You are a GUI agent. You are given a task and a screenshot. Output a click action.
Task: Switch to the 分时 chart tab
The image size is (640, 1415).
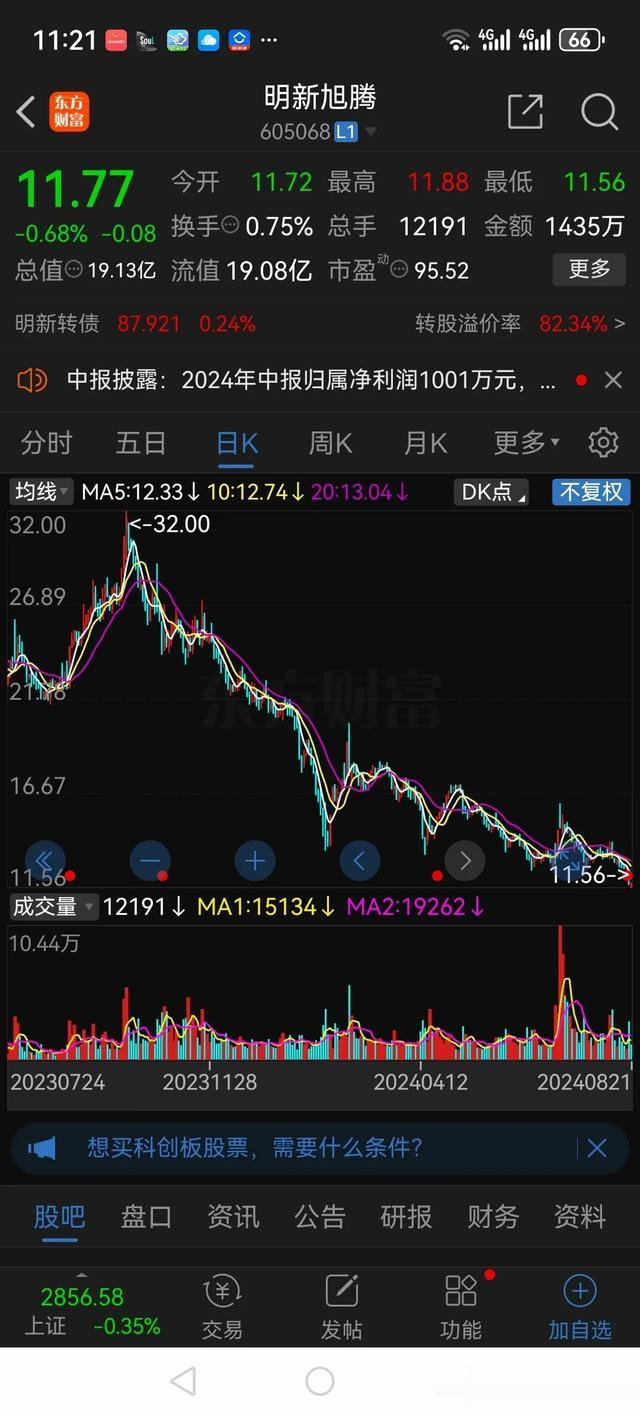pos(46,442)
